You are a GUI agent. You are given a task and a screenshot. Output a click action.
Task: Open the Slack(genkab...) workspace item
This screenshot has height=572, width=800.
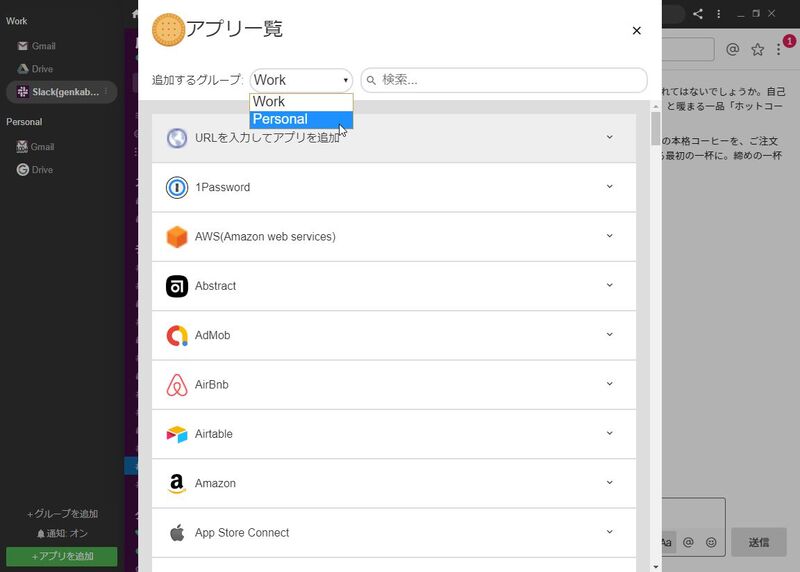60,92
